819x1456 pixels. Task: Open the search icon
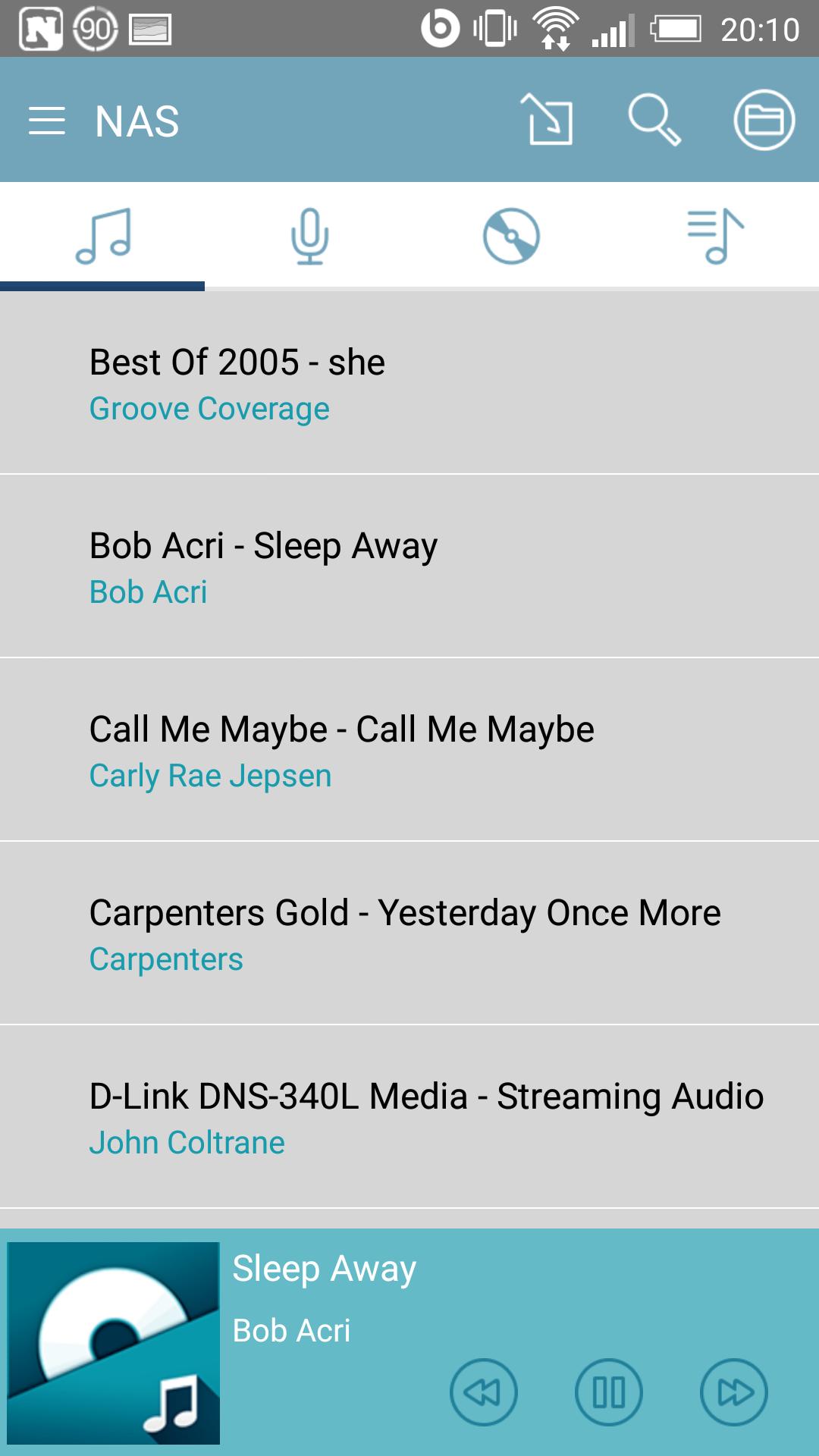pos(654,120)
